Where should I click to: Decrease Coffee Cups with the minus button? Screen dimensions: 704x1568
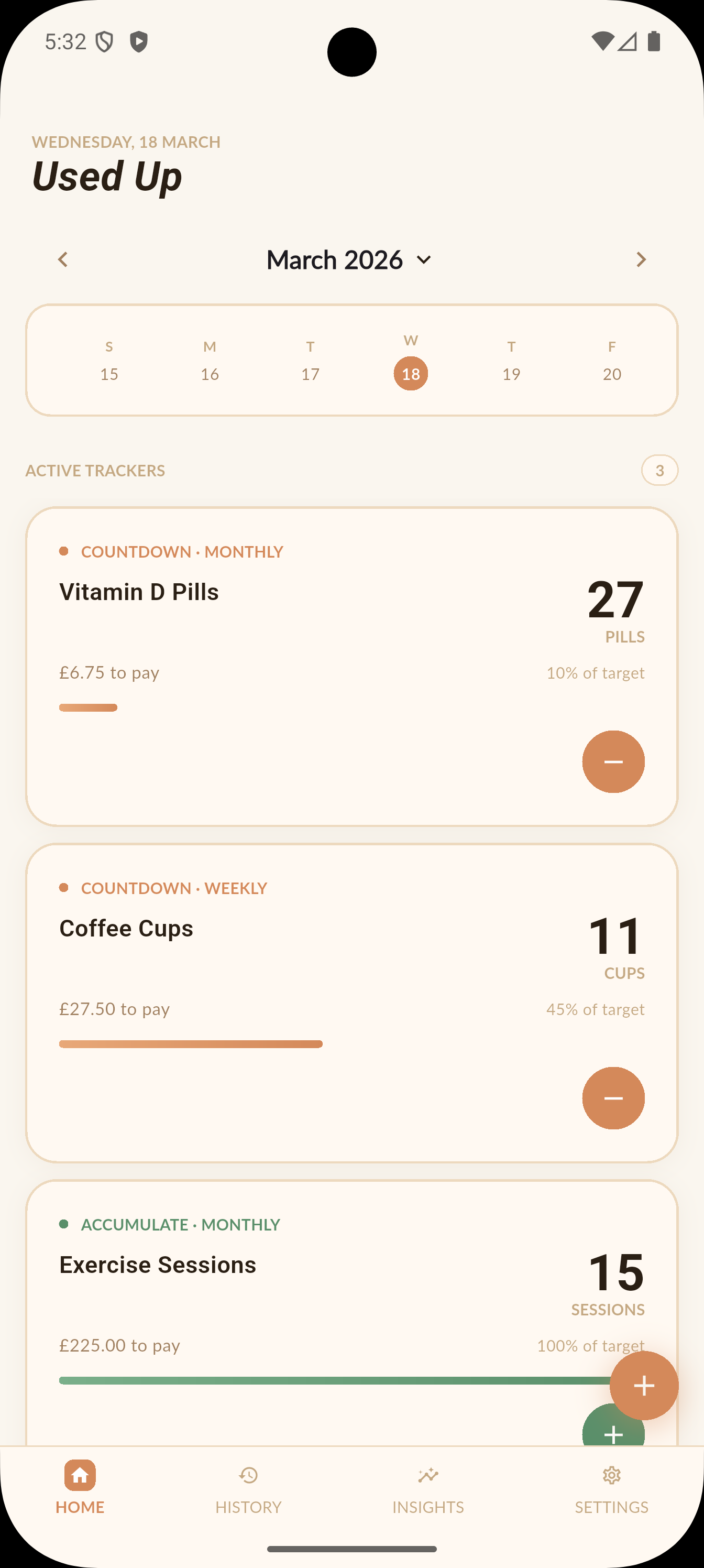coord(613,1097)
